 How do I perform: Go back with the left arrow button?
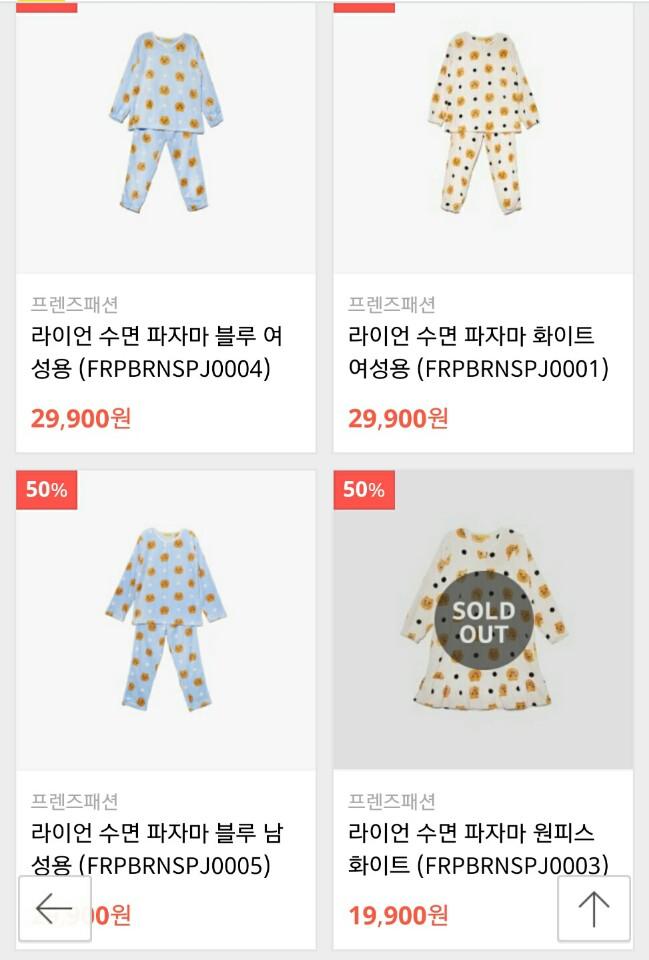coord(54,908)
